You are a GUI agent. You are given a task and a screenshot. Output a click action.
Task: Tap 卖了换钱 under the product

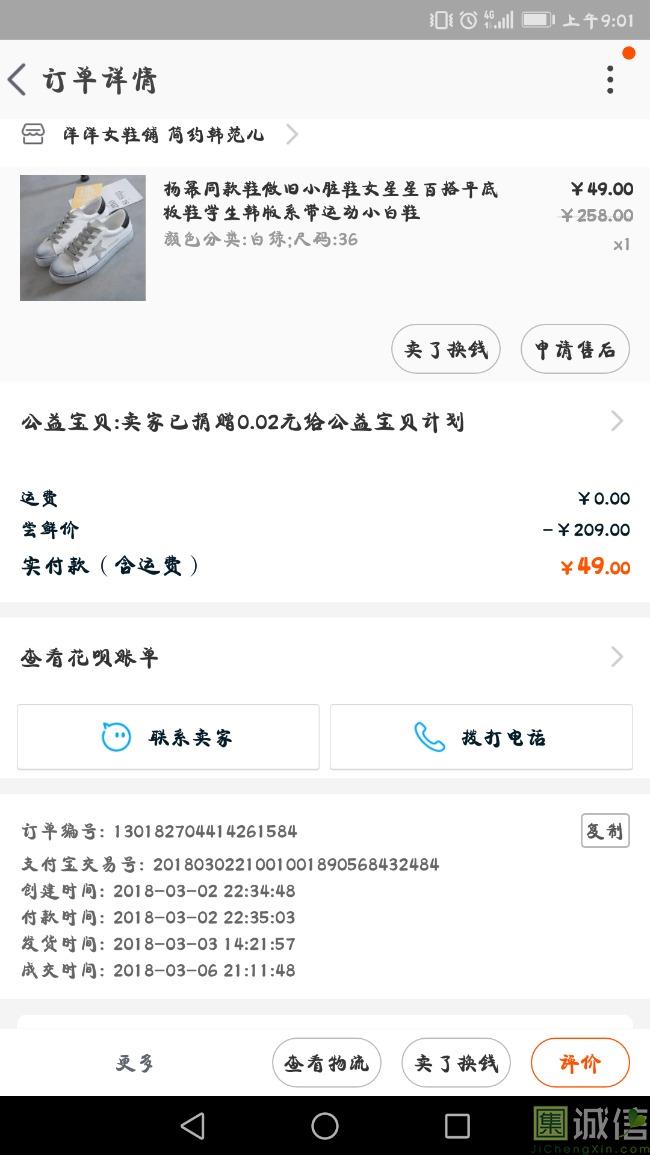(446, 349)
